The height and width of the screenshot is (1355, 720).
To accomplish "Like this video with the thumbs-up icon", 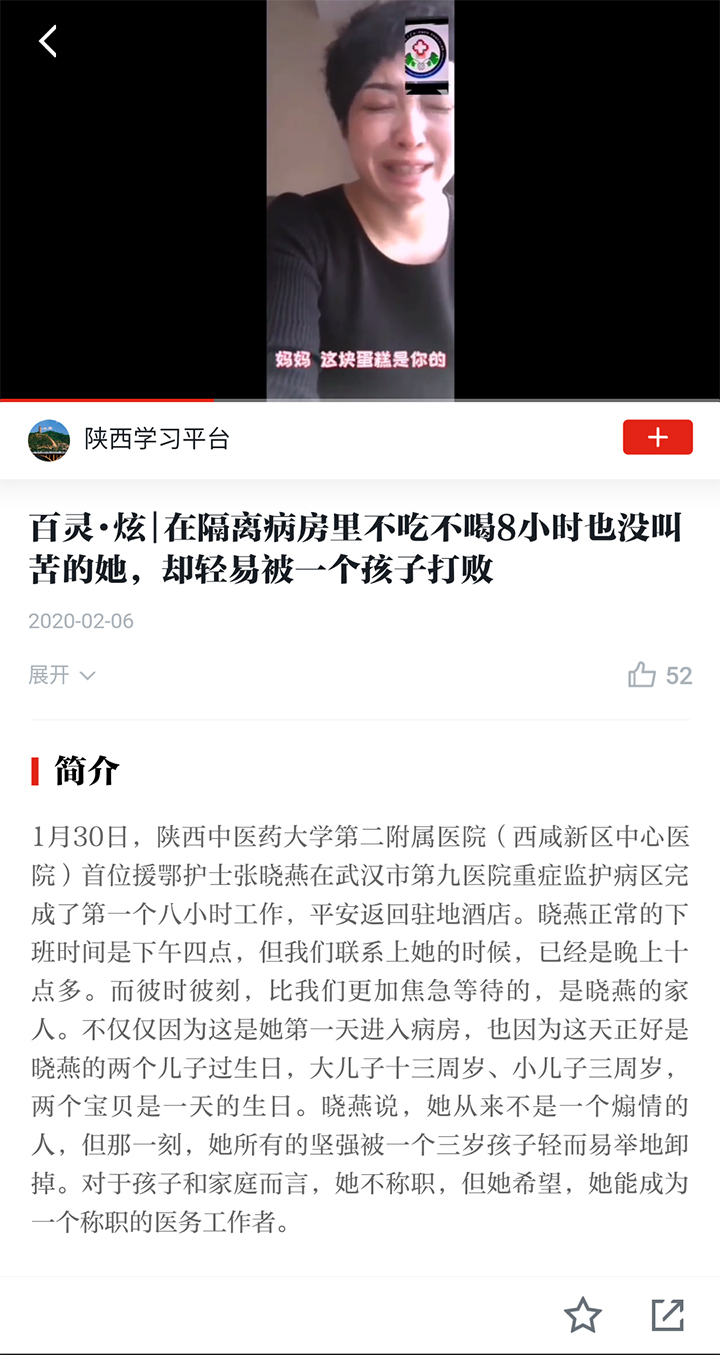I will [642, 675].
